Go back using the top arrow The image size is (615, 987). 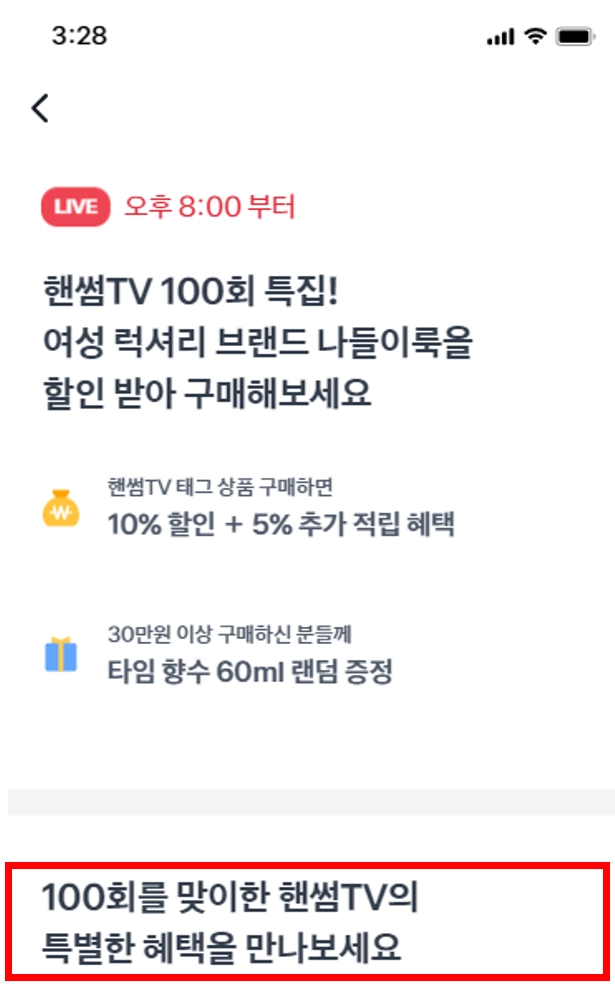(x=40, y=108)
